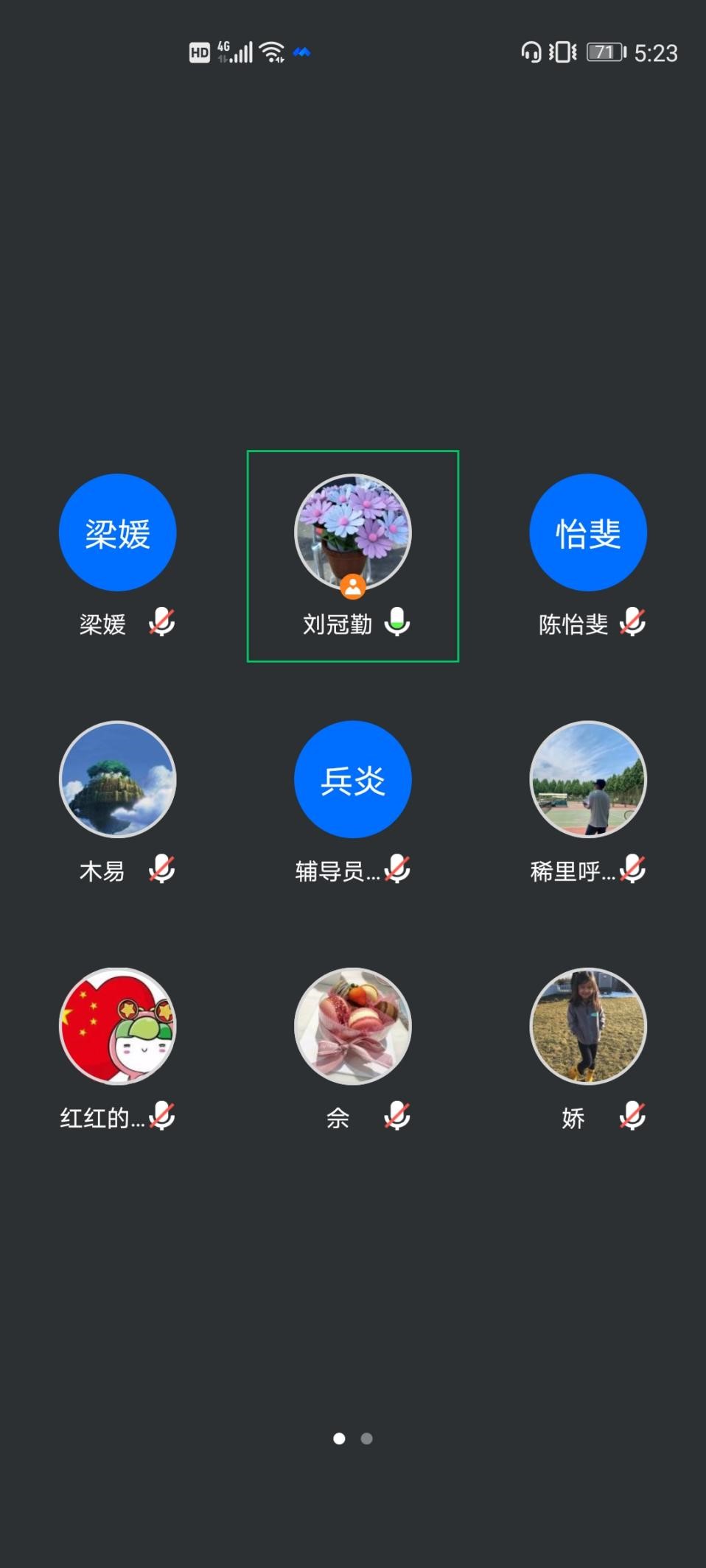Select participant 梁媛's avatar

117,532
